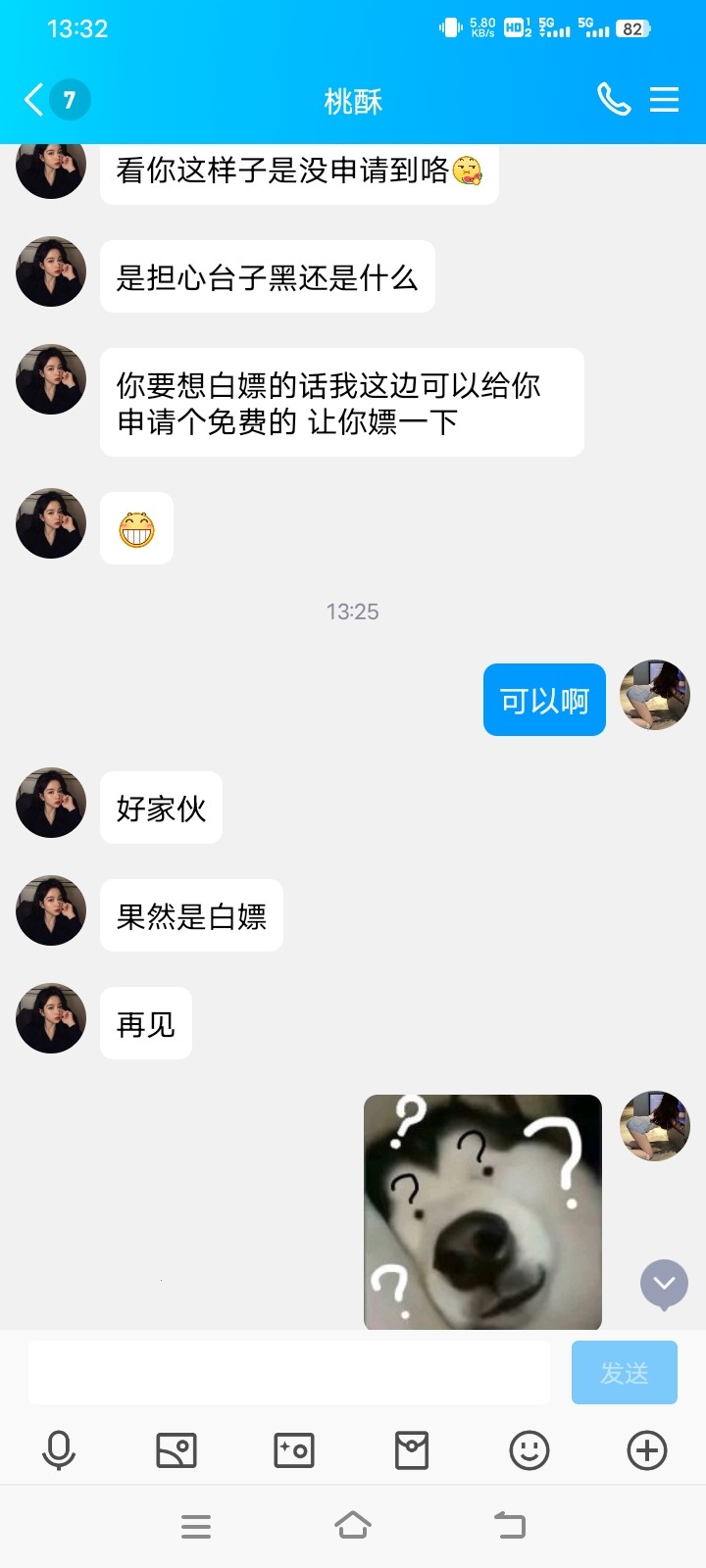
Task: Start a call with the phone icon
Action: [x=614, y=99]
